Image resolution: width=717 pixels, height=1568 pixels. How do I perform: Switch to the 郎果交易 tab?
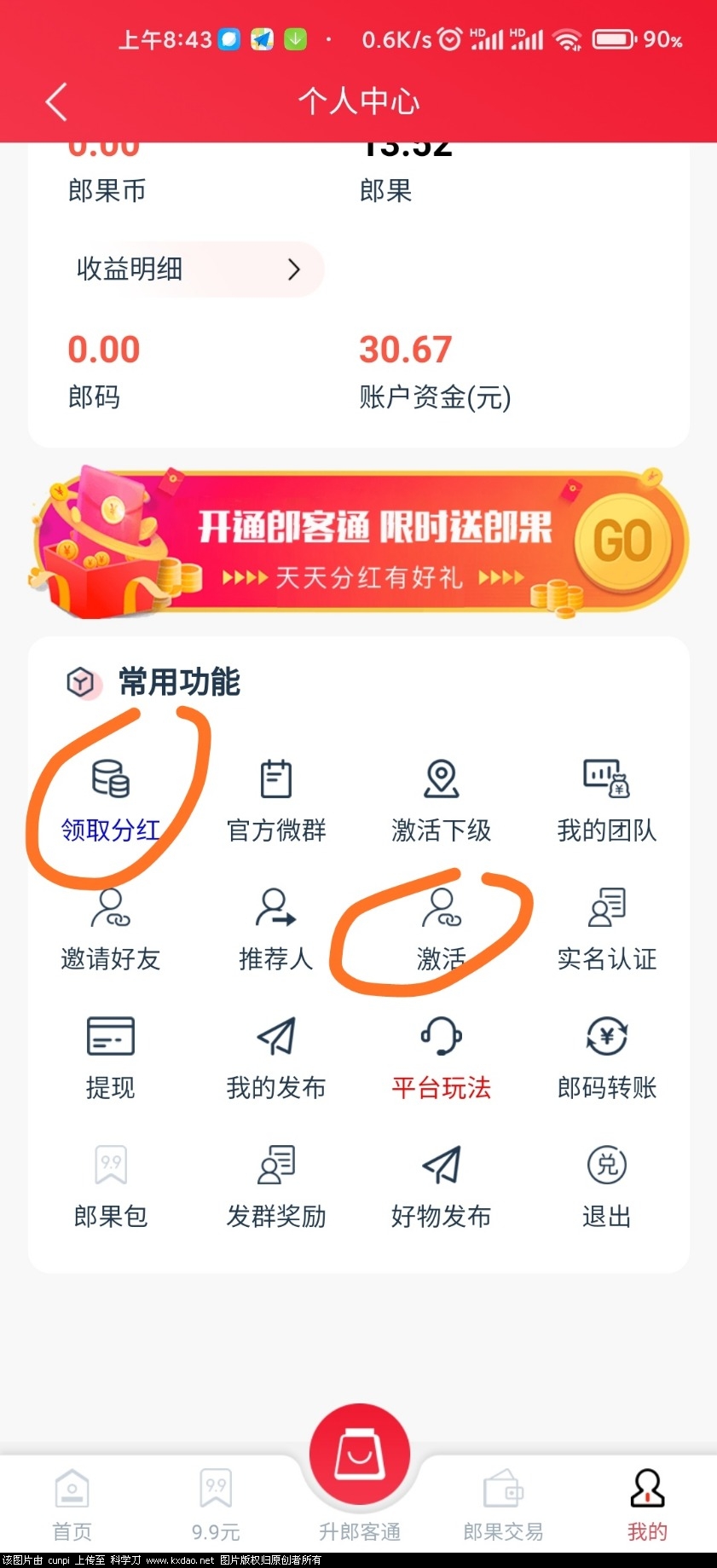click(x=503, y=1506)
